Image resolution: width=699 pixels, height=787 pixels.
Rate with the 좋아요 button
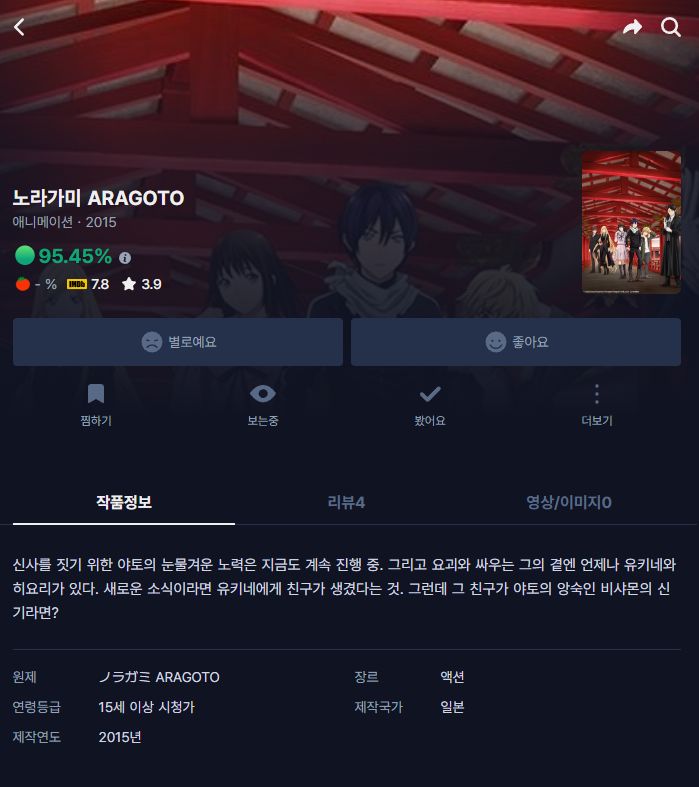coord(515,342)
